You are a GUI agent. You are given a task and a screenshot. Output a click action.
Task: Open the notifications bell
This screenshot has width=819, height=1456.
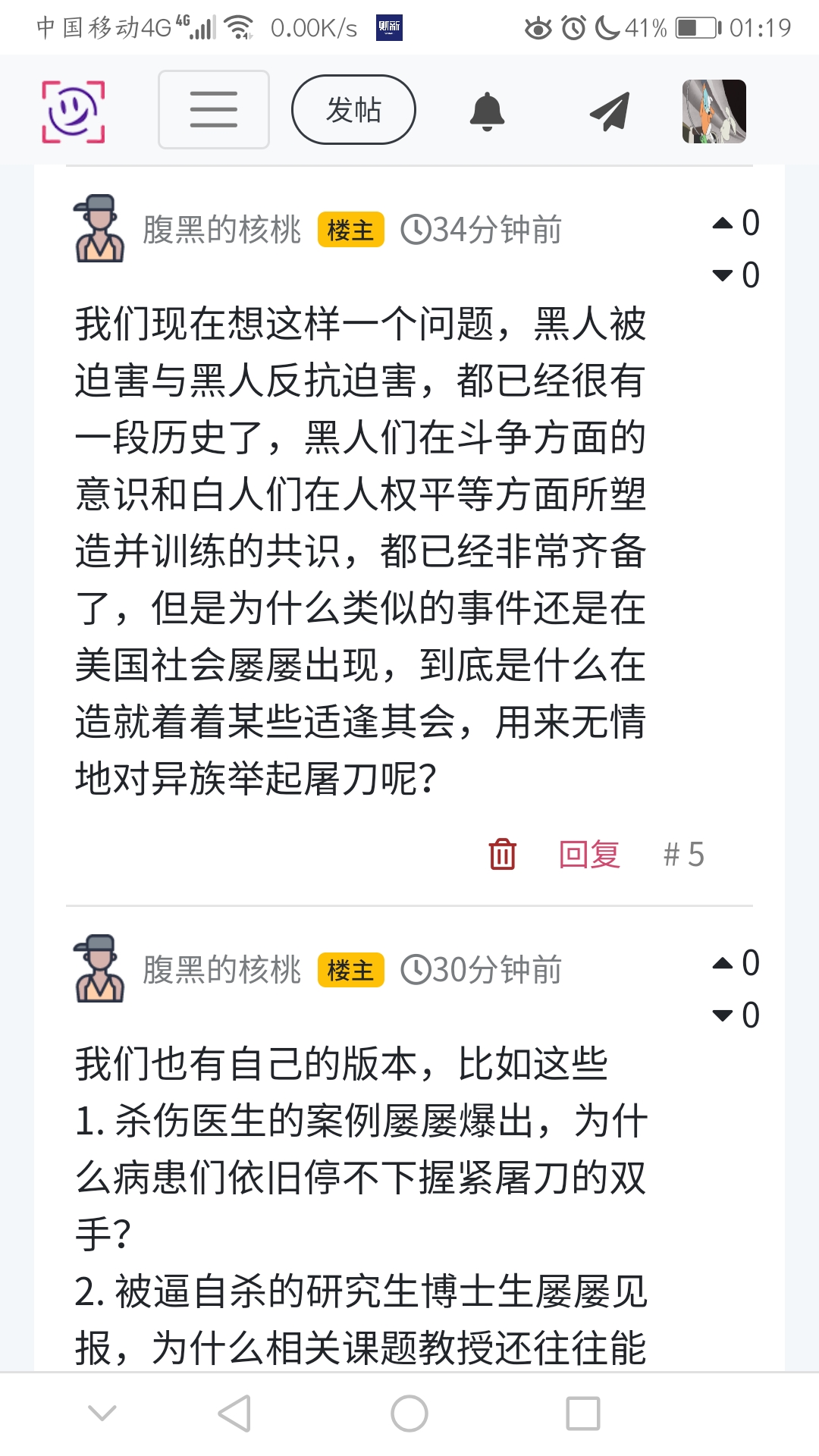tap(487, 111)
